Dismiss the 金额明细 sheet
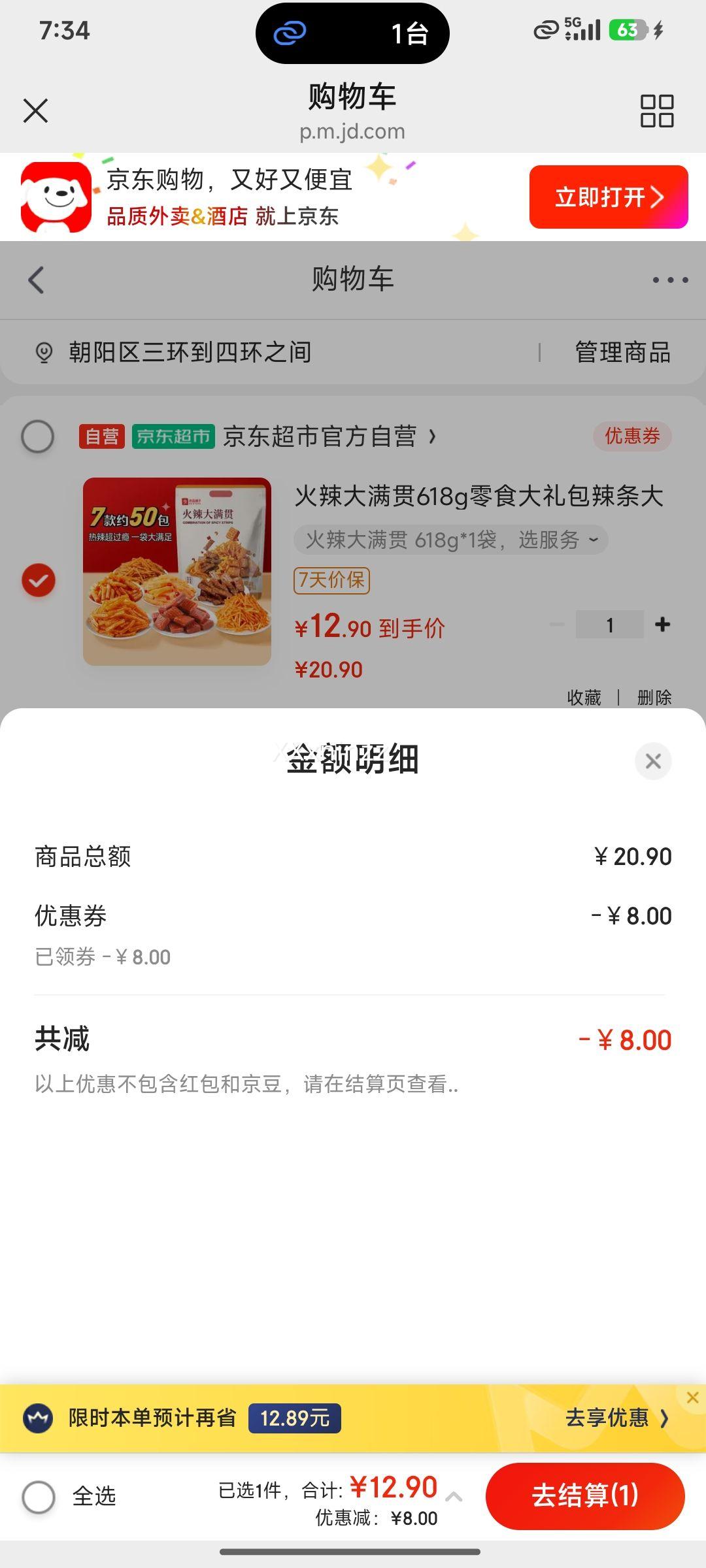The image size is (706, 1568). coord(652,760)
